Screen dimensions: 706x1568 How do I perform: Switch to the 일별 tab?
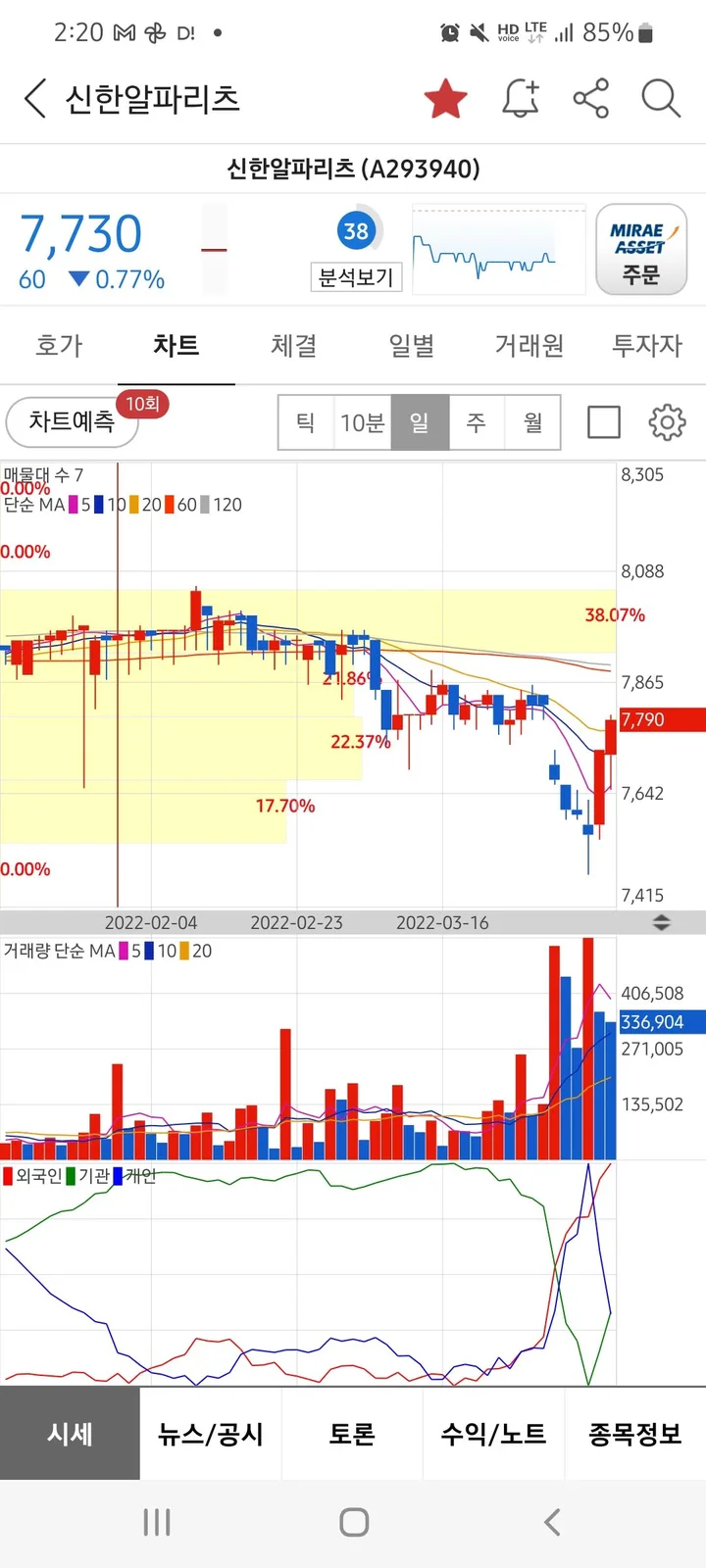412,345
